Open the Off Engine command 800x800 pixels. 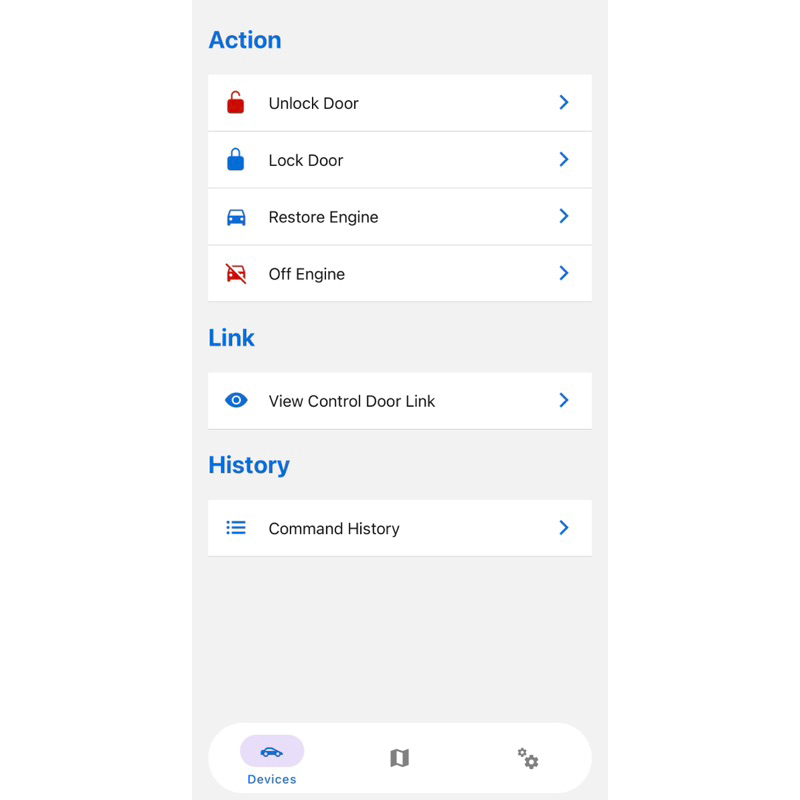[399, 273]
